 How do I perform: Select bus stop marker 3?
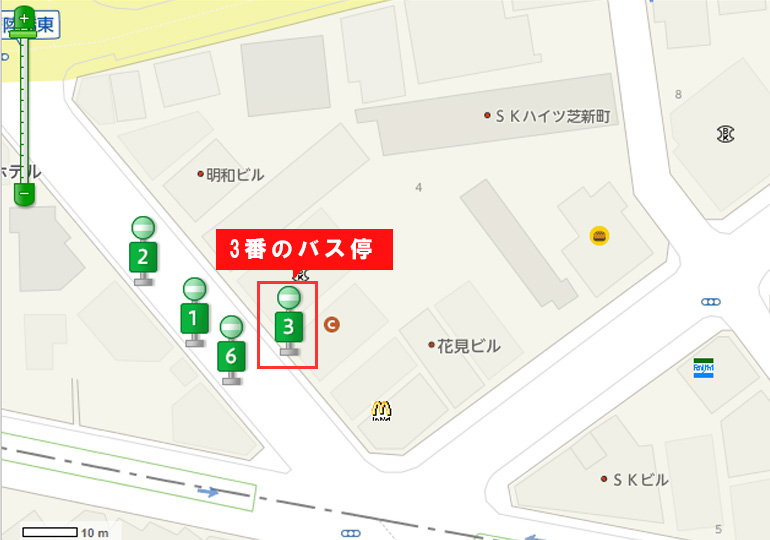tap(288, 325)
